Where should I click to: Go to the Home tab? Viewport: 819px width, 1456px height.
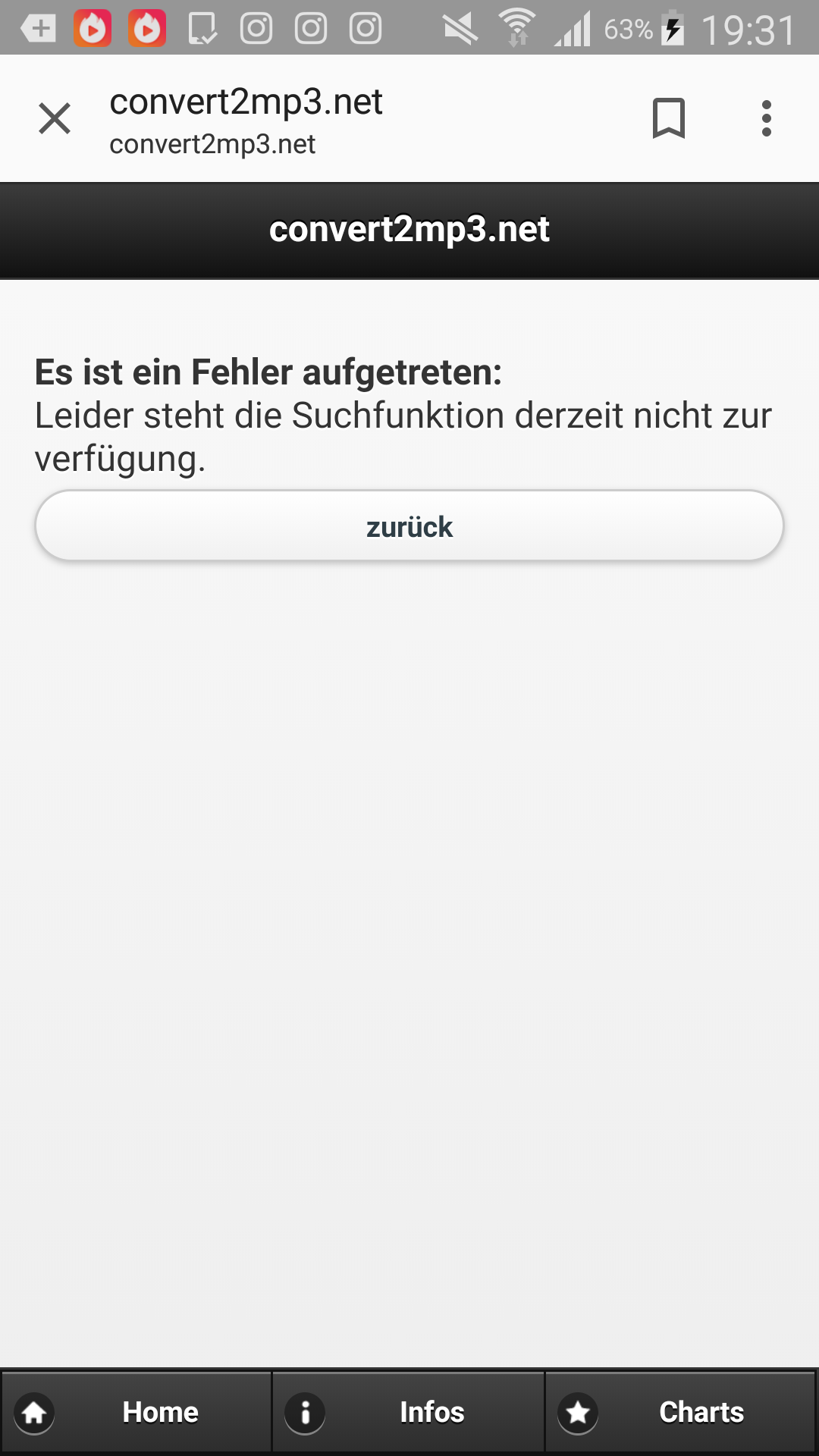[x=136, y=1412]
